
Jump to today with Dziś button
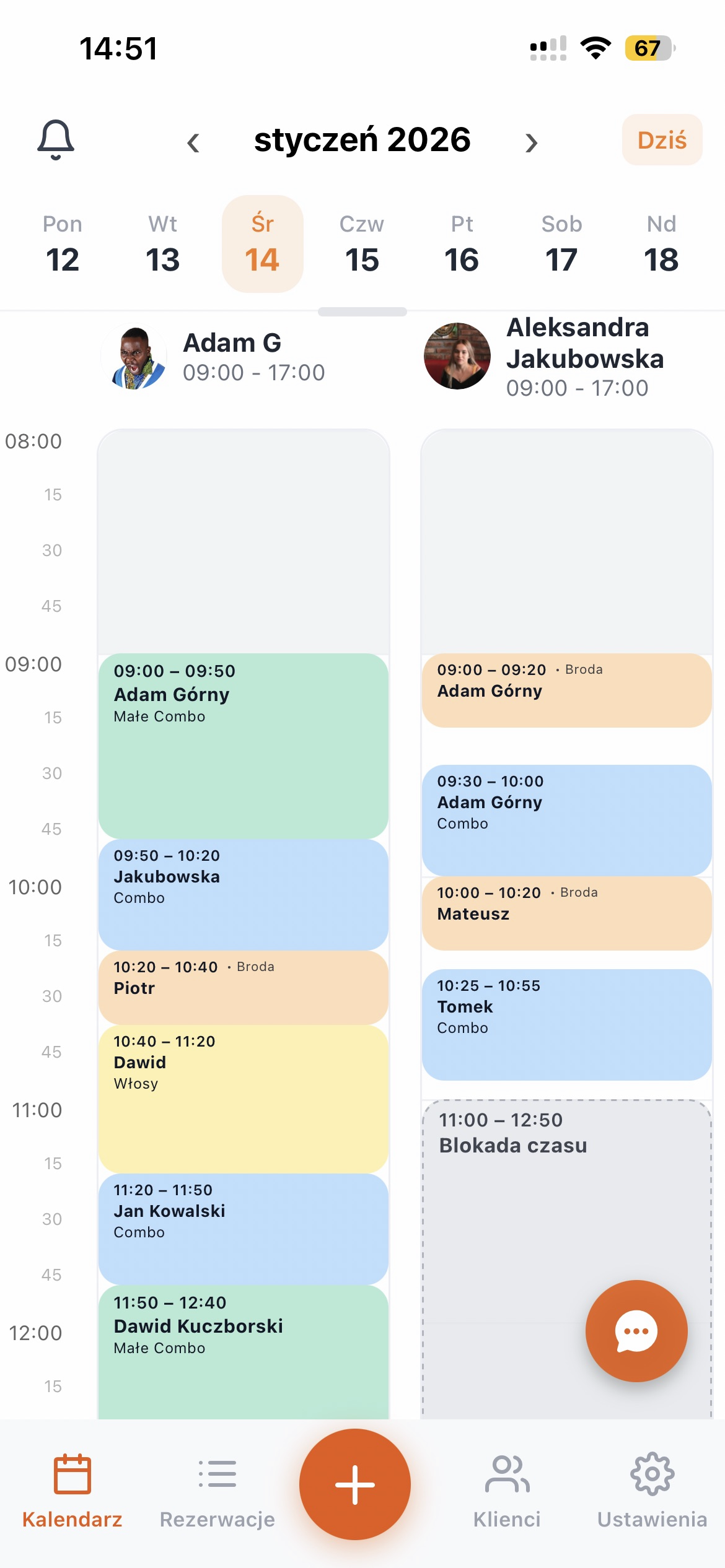point(662,140)
